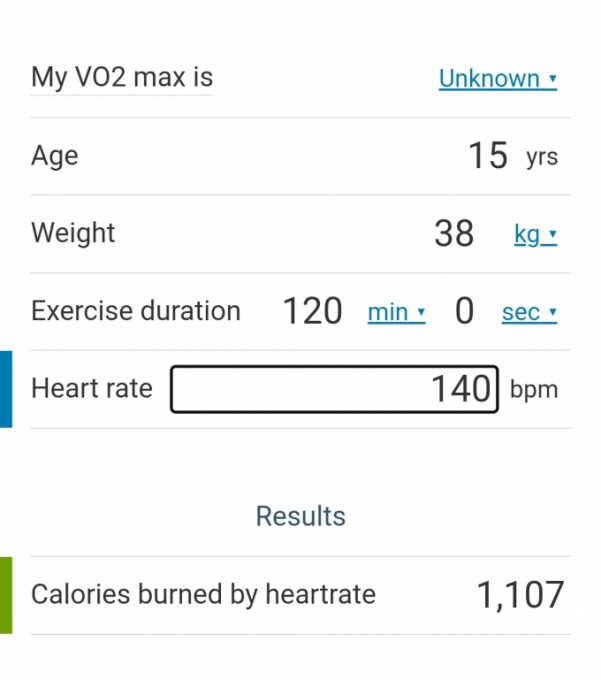Edit the exercise duration minutes value
Screen dimensions: 601x680
[312, 312]
